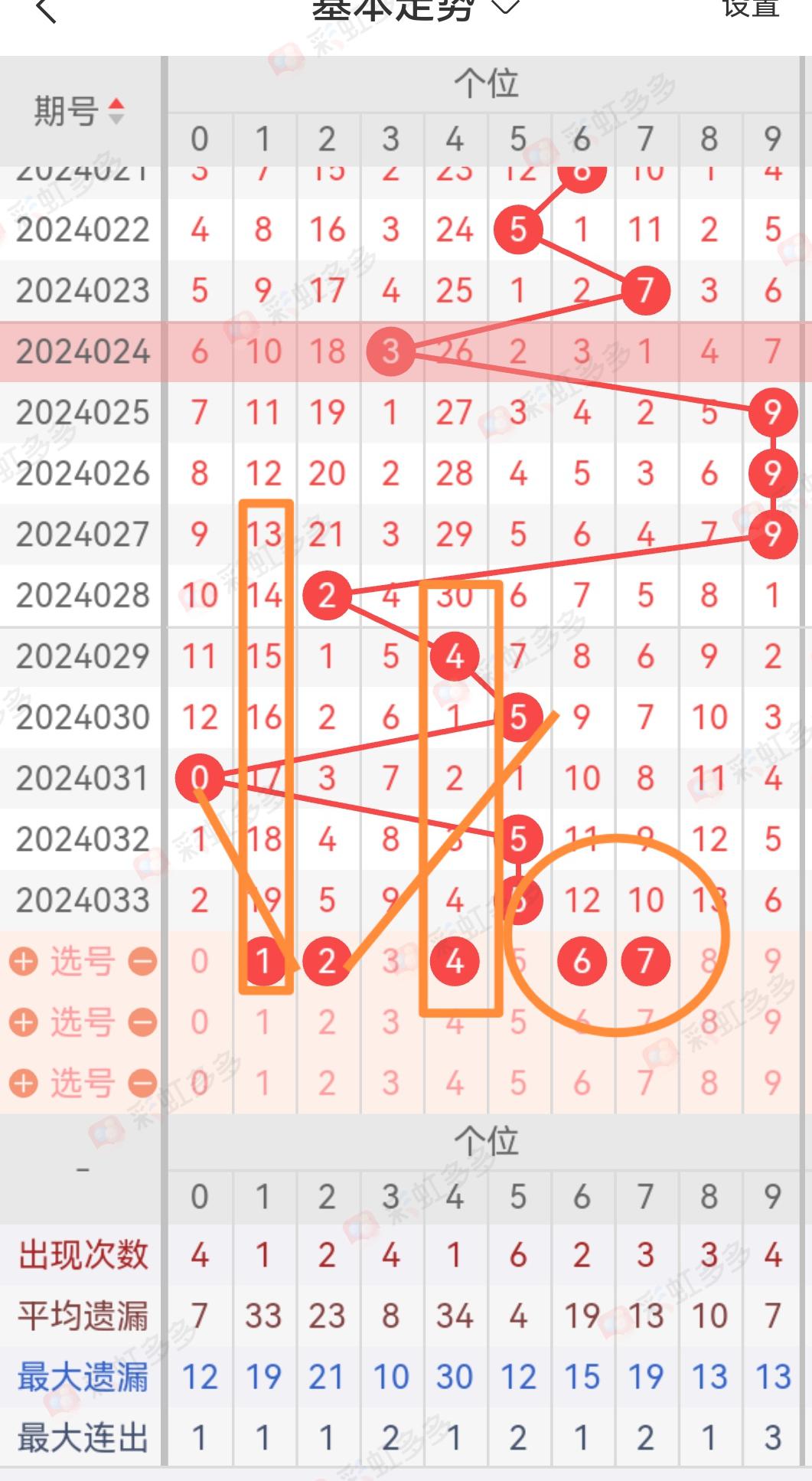Deselect the red ball number 7 in 选号
This screenshot has height=1481, width=812.
pos(645,961)
